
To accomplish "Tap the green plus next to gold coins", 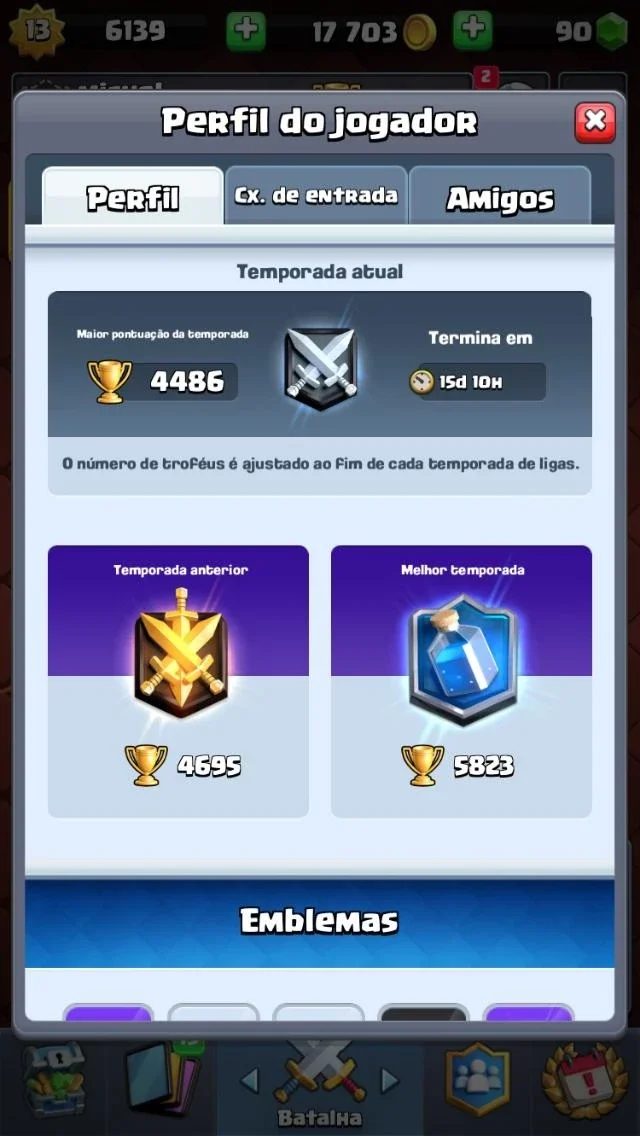I will coord(473,31).
